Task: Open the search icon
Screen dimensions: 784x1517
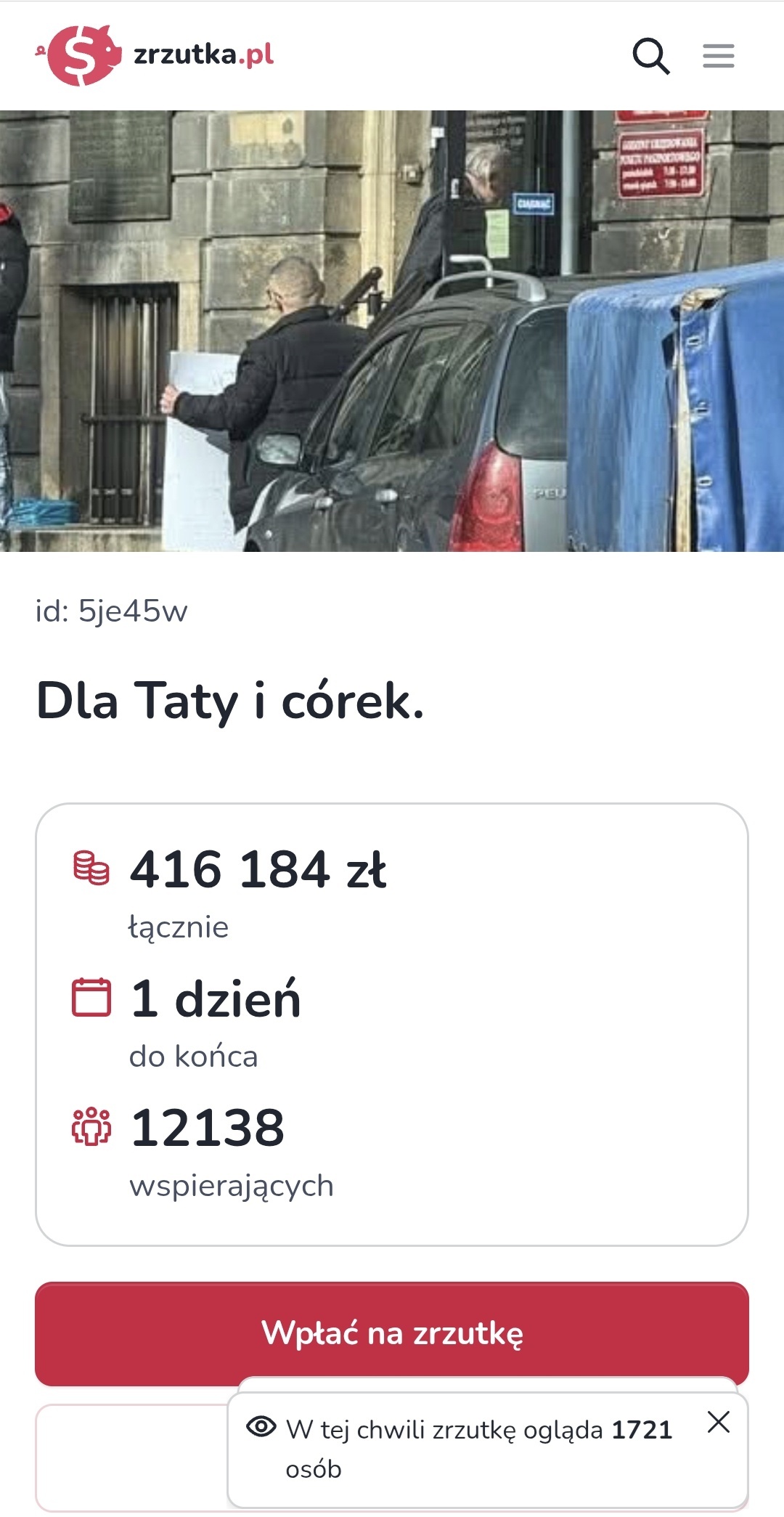Action: click(650, 56)
